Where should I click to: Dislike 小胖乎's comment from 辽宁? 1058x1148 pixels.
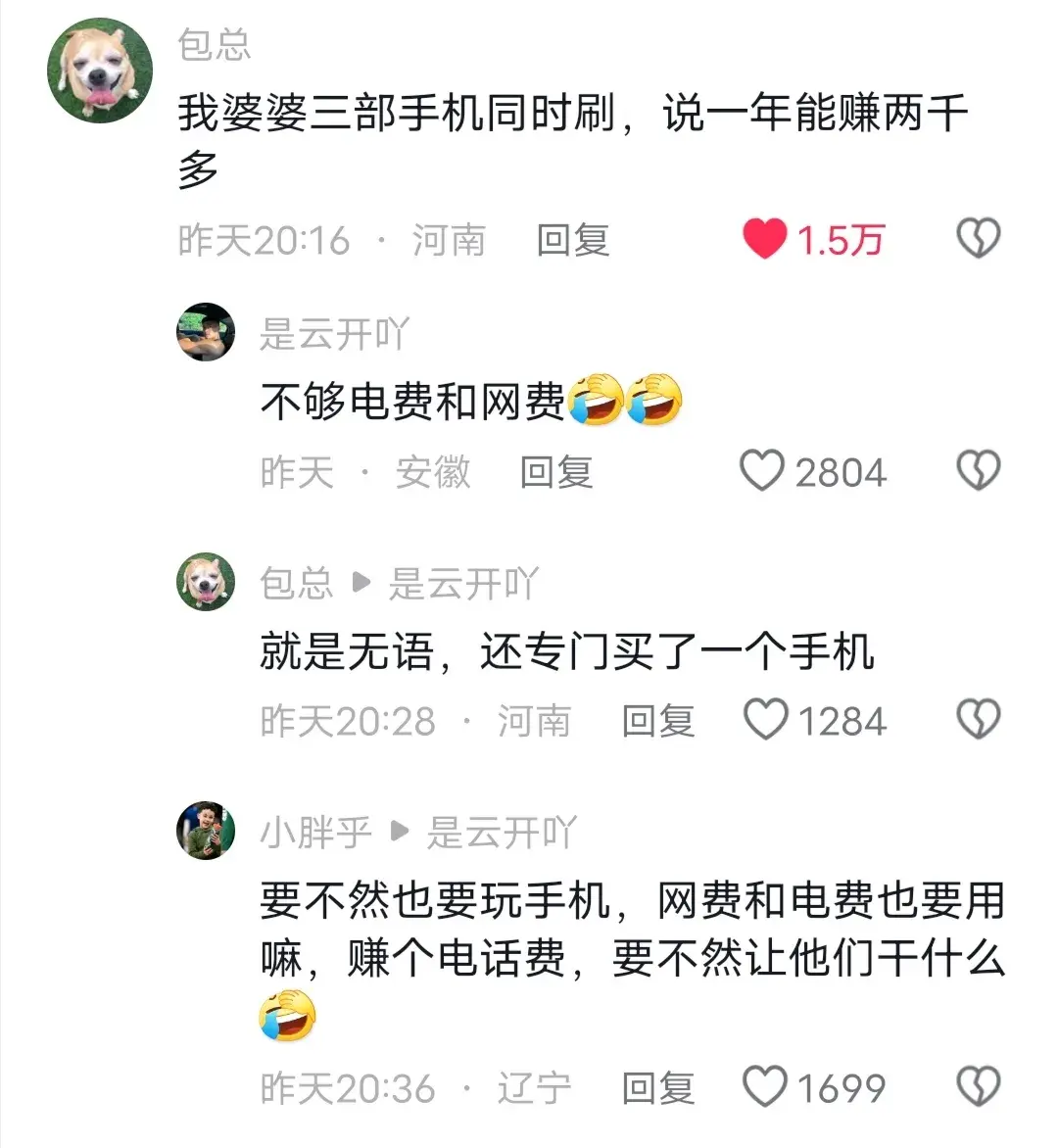977,1086
